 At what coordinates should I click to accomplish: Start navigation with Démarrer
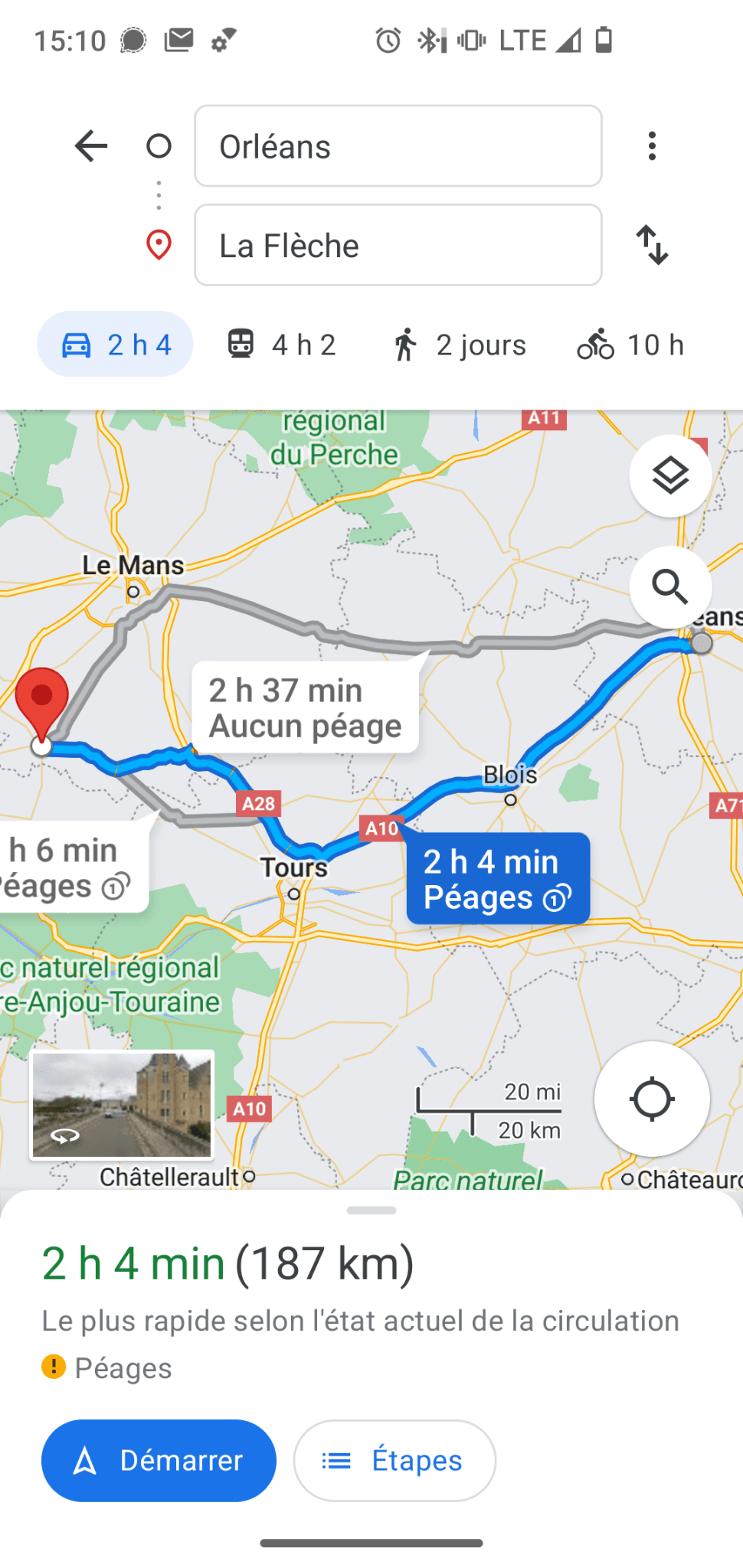point(159,1461)
